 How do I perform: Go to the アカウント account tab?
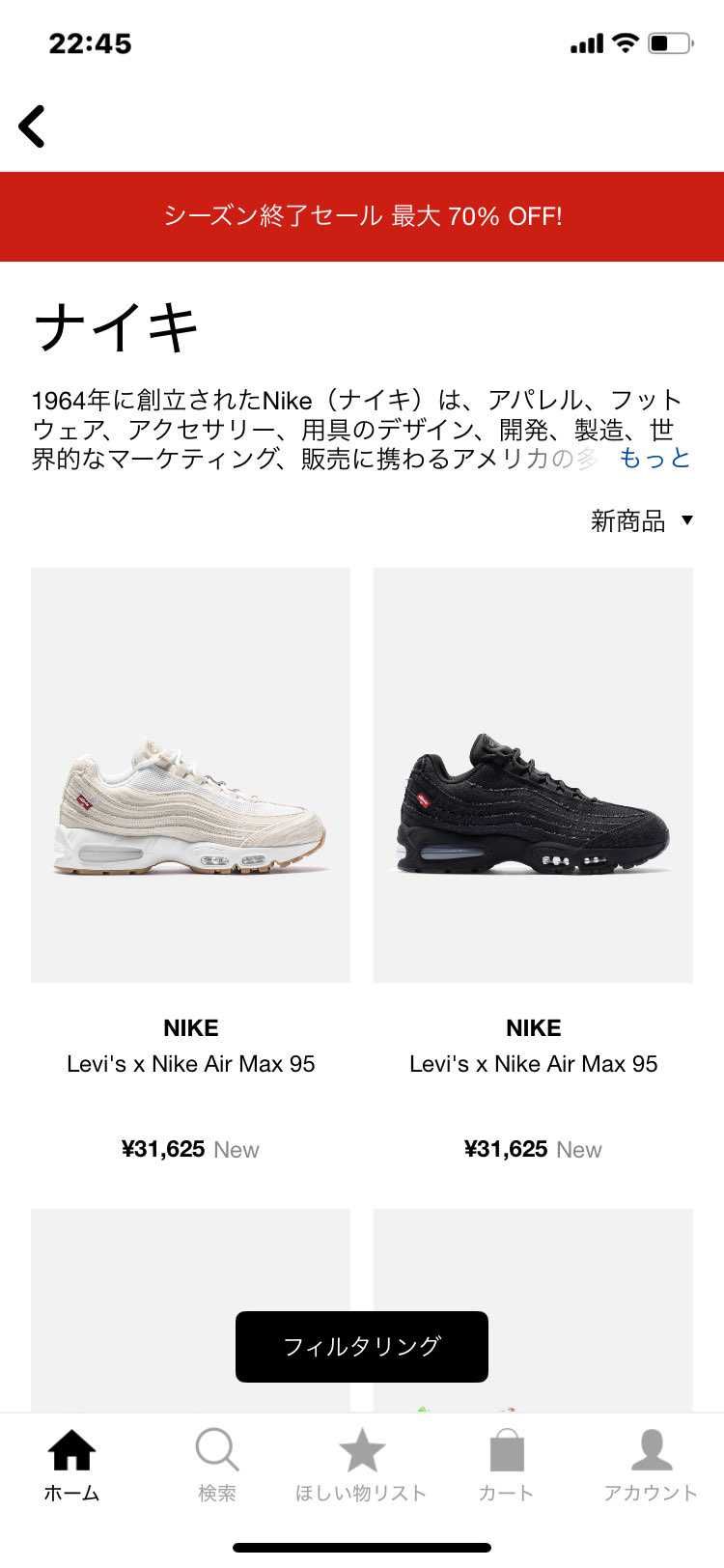tap(652, 1466)
